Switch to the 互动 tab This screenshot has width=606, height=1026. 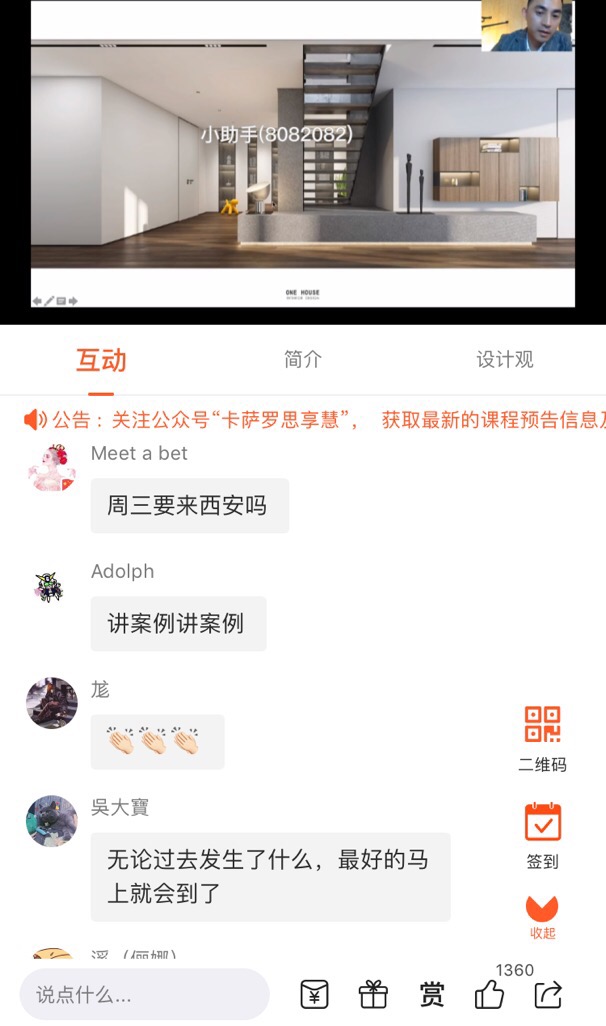click(x=101, y=360)
